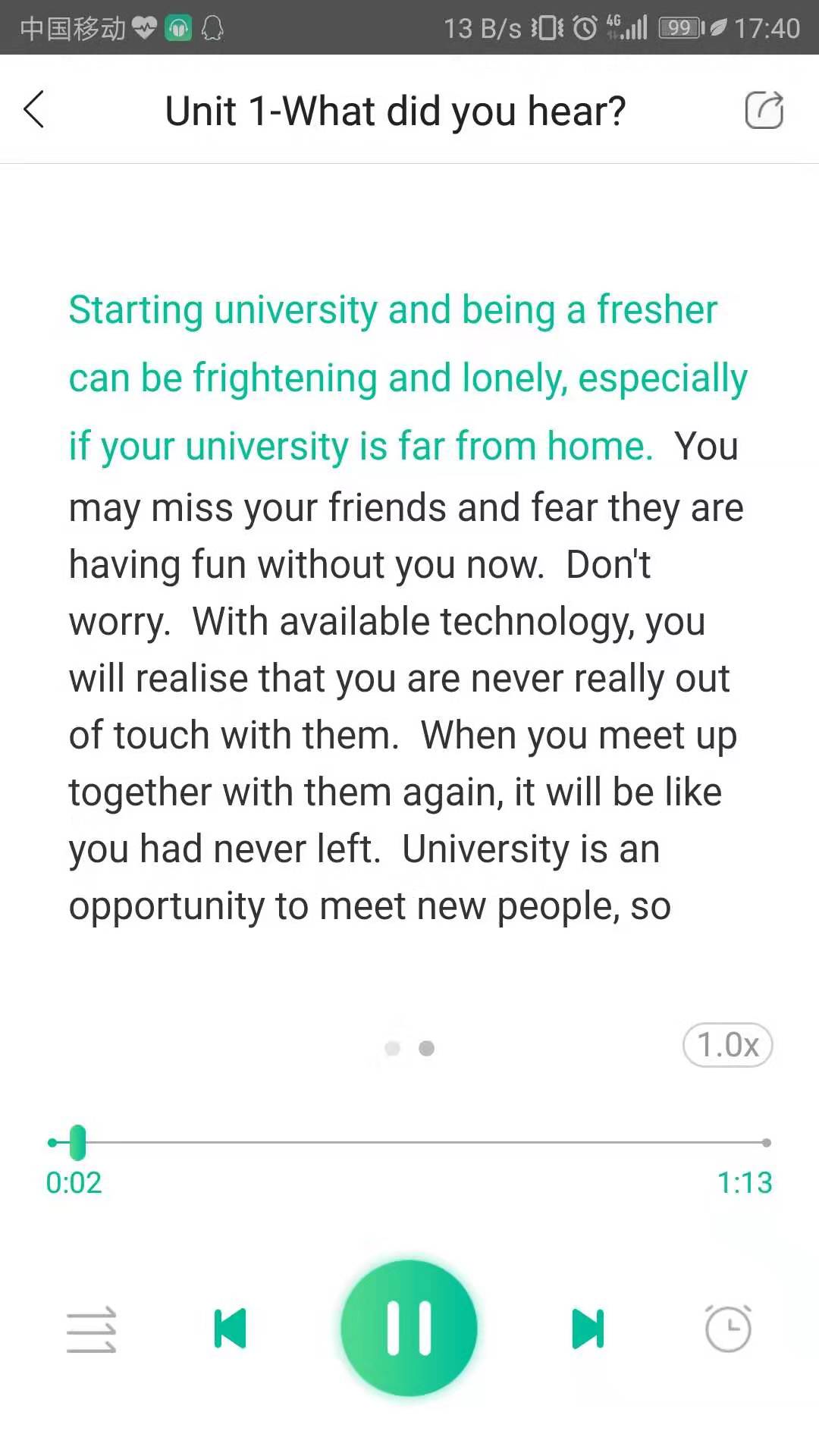Pause the audio playback
Image resolution: width=819 pixels, height=1456 pixels.
tap(409, 1328)
